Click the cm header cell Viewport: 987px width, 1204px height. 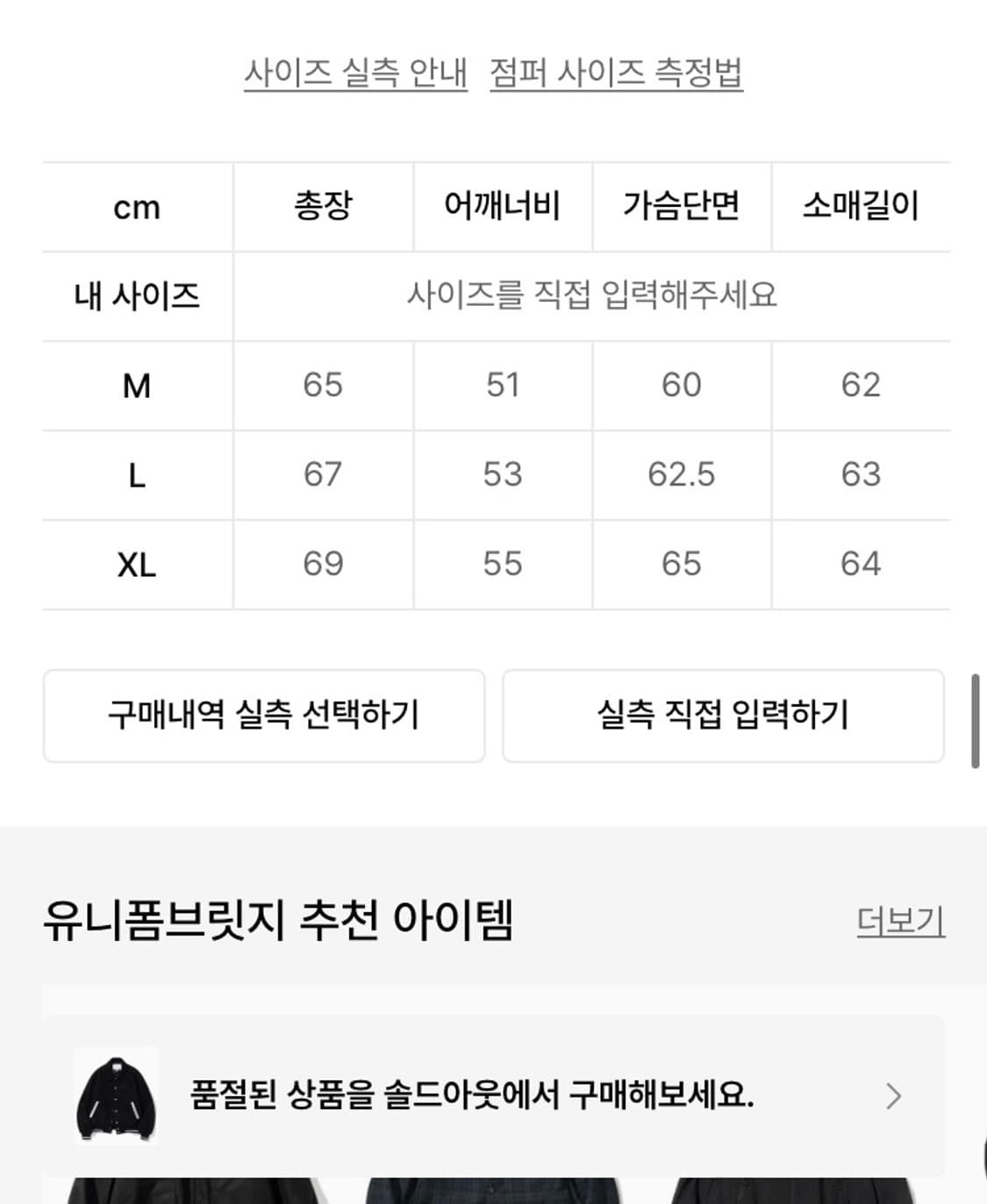[138, 207]
